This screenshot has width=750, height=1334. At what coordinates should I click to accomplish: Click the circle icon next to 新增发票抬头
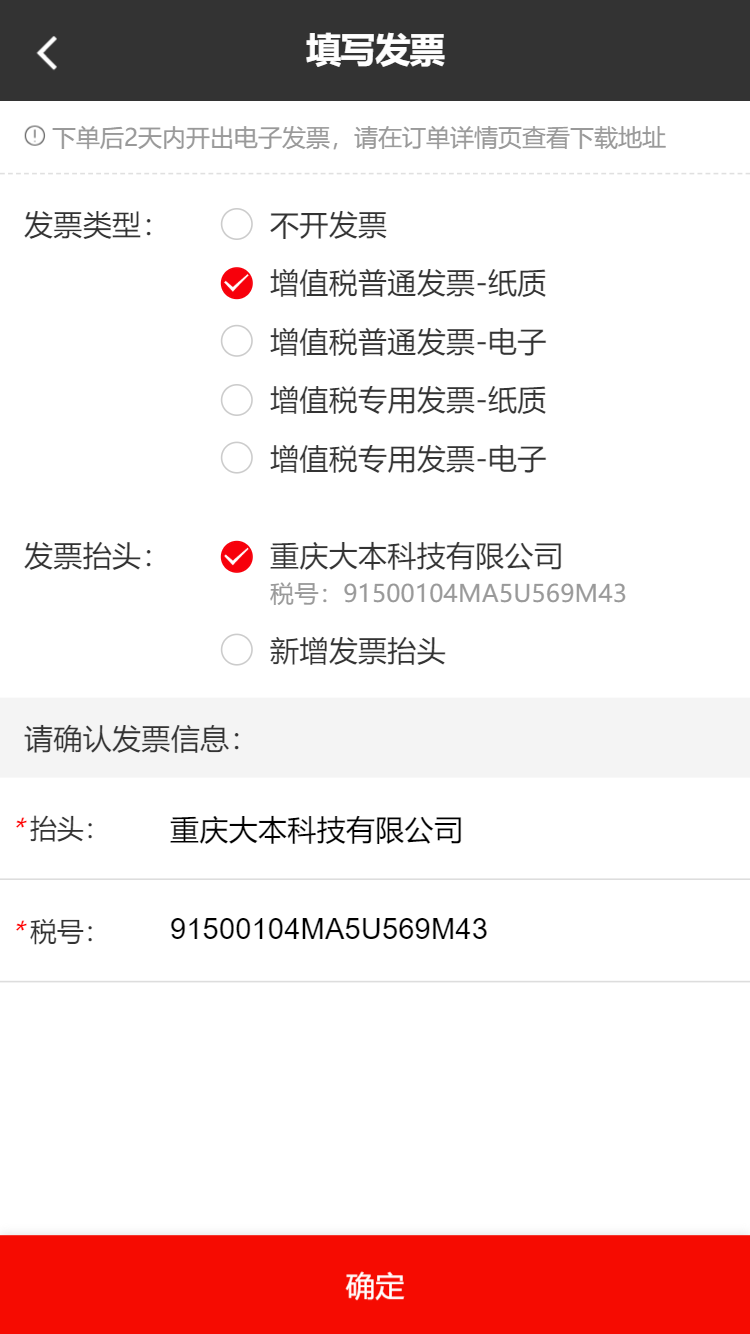click(x=236, y=649)
